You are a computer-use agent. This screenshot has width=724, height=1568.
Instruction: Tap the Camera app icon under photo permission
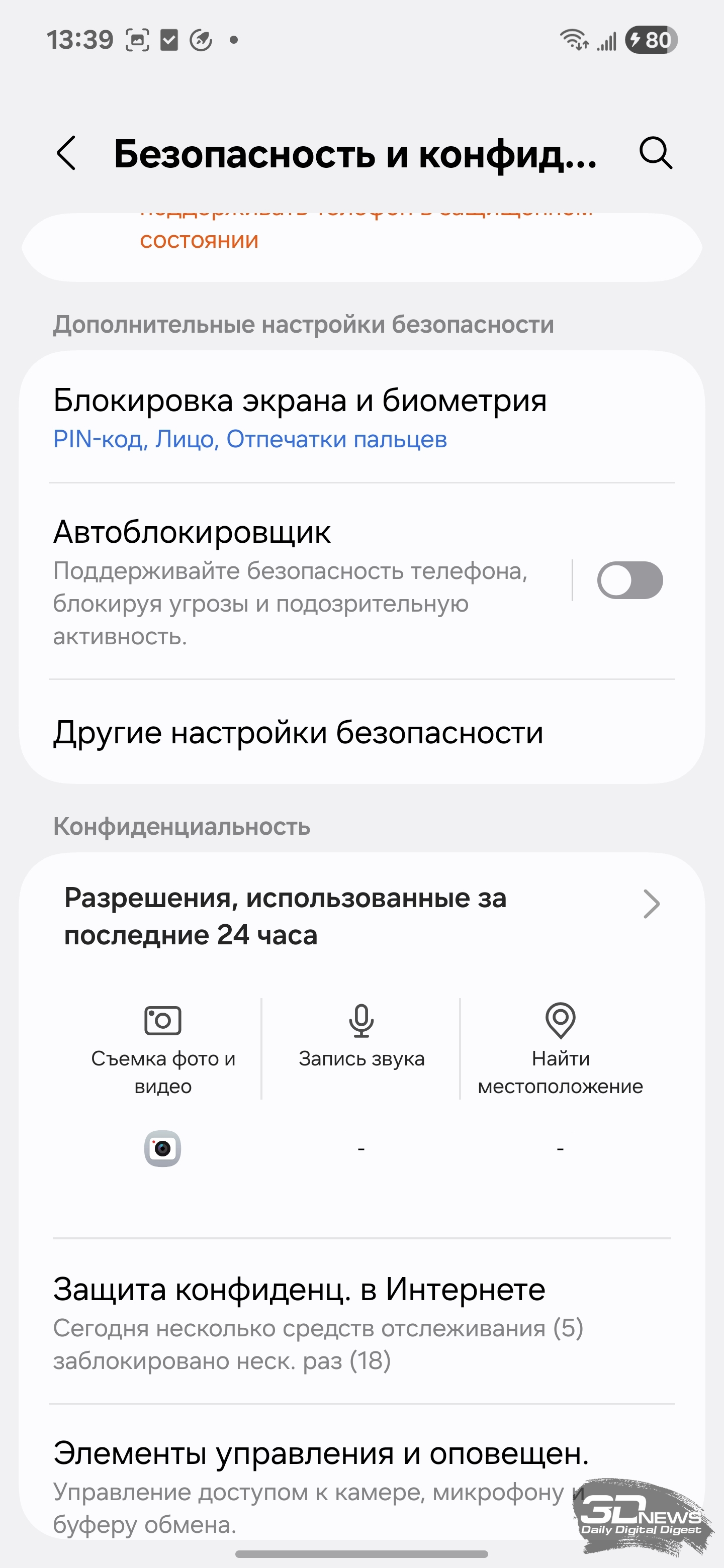point(162,1148)
